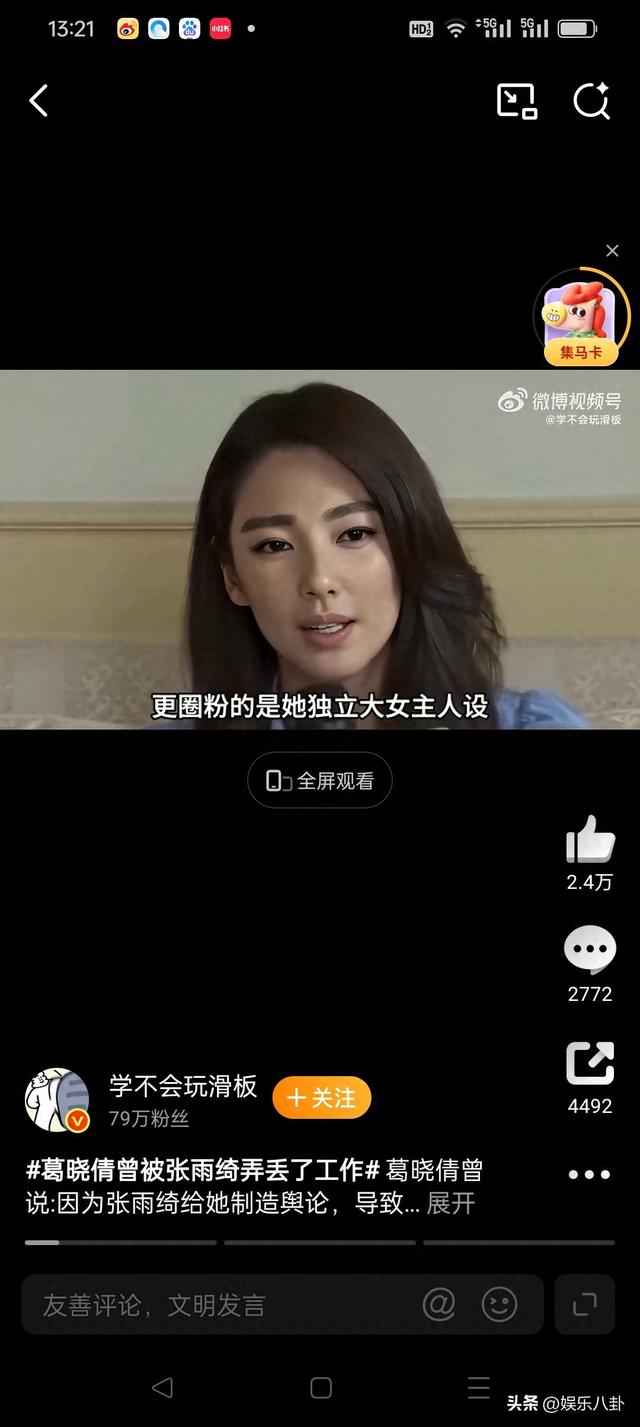Follow 学不会玩滑板 with 关注 button
Screen dimensions: 640x1427
pos(321,1098)
